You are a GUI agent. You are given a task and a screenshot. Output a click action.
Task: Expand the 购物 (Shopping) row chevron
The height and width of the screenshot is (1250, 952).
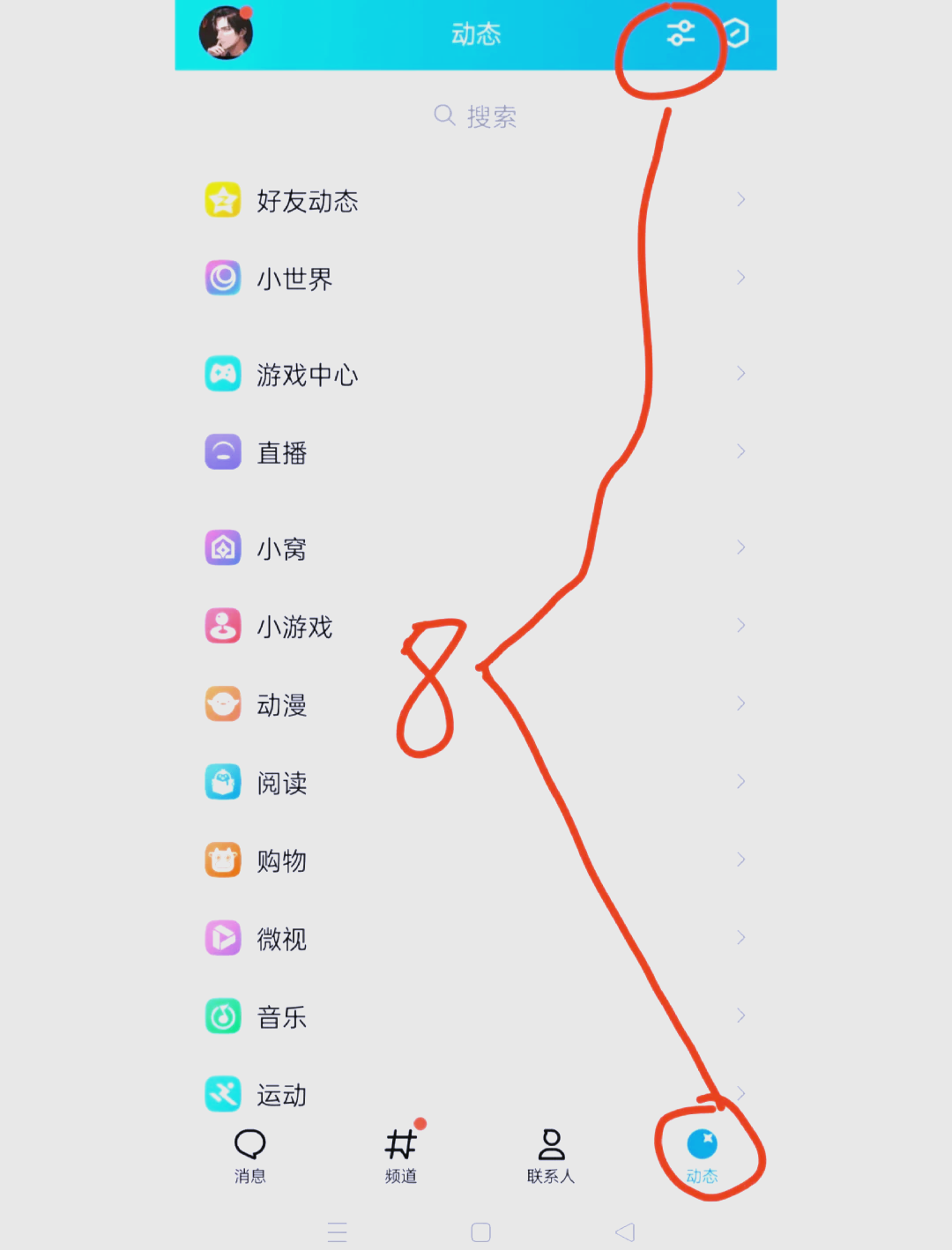[740, 859]
